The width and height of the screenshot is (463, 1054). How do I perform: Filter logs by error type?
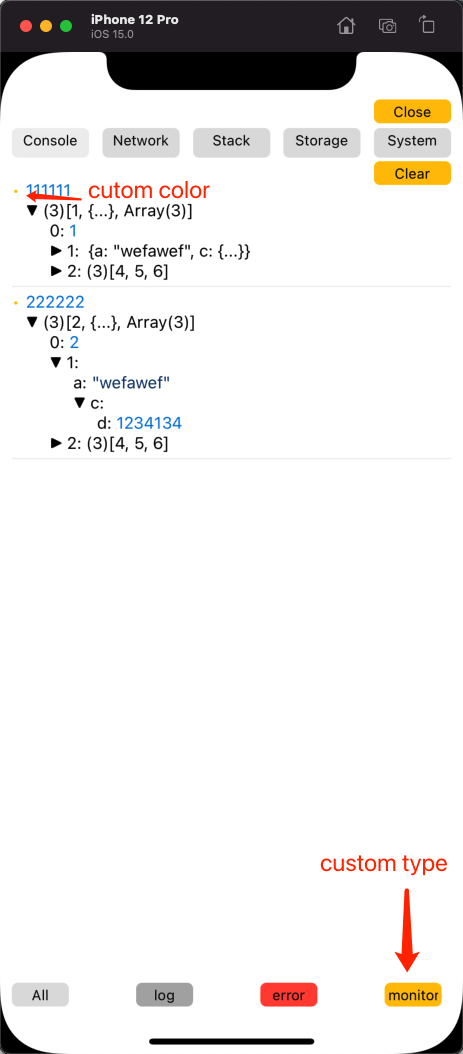point(288,995)
